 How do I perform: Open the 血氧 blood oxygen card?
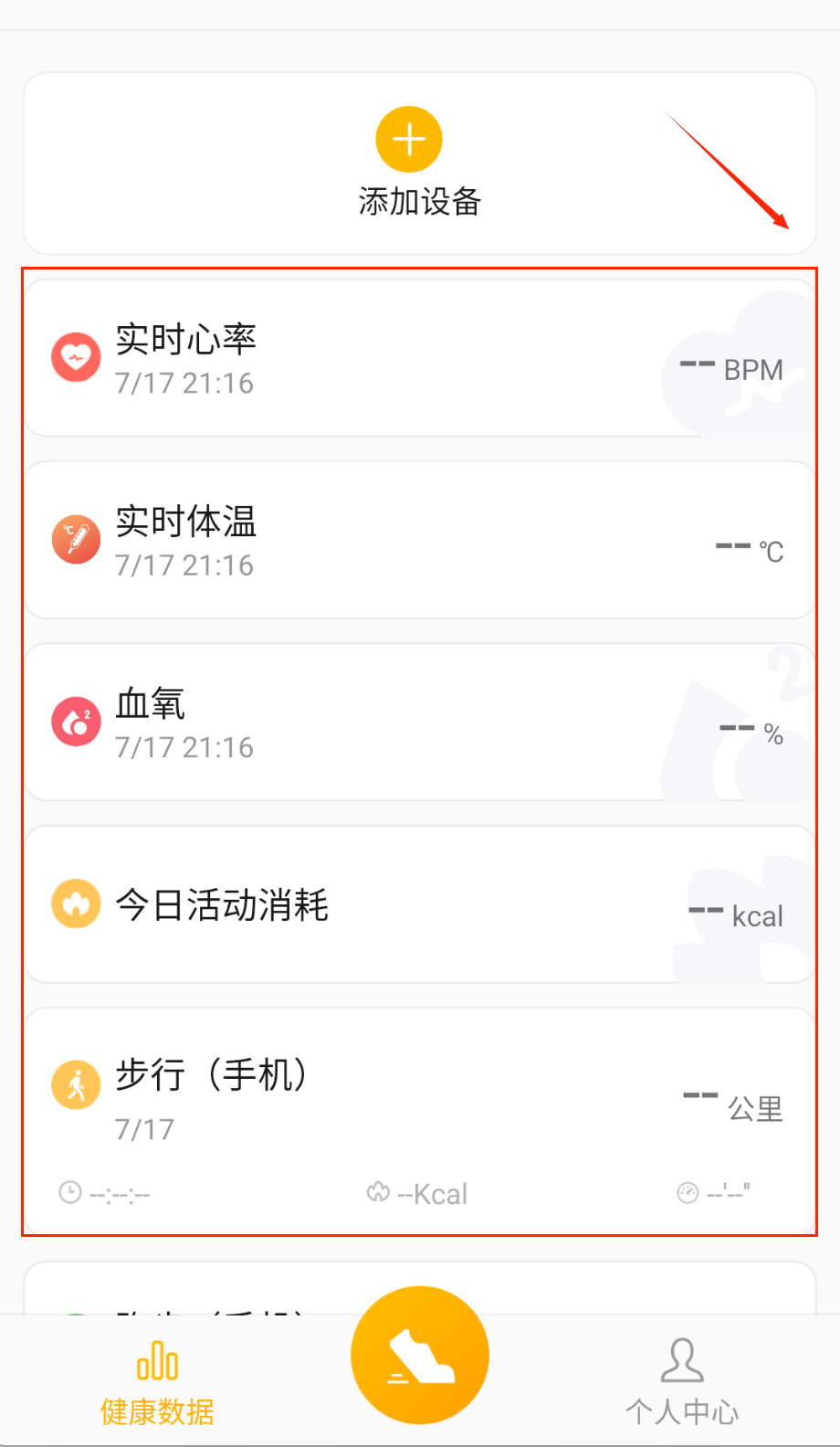pyautogui.click(x=419, y=723)
